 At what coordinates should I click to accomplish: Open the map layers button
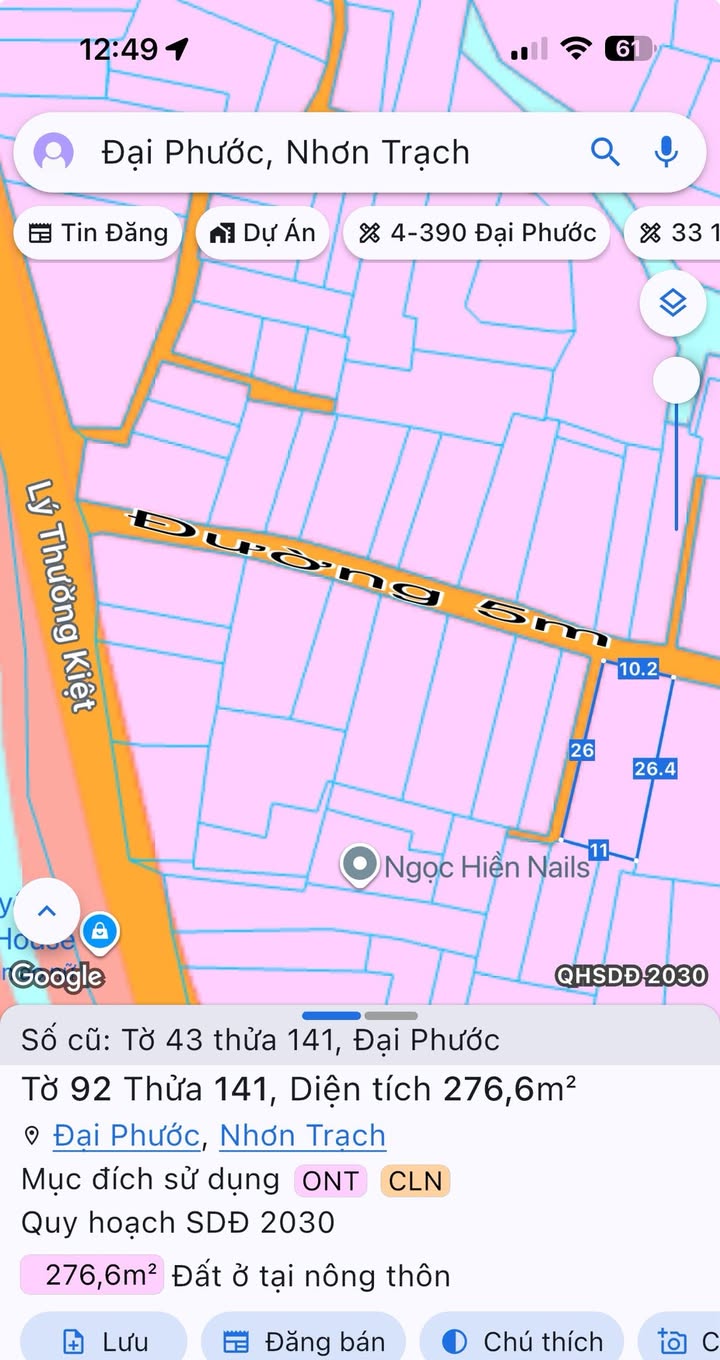pyautogui.click(x=673, y=302)
